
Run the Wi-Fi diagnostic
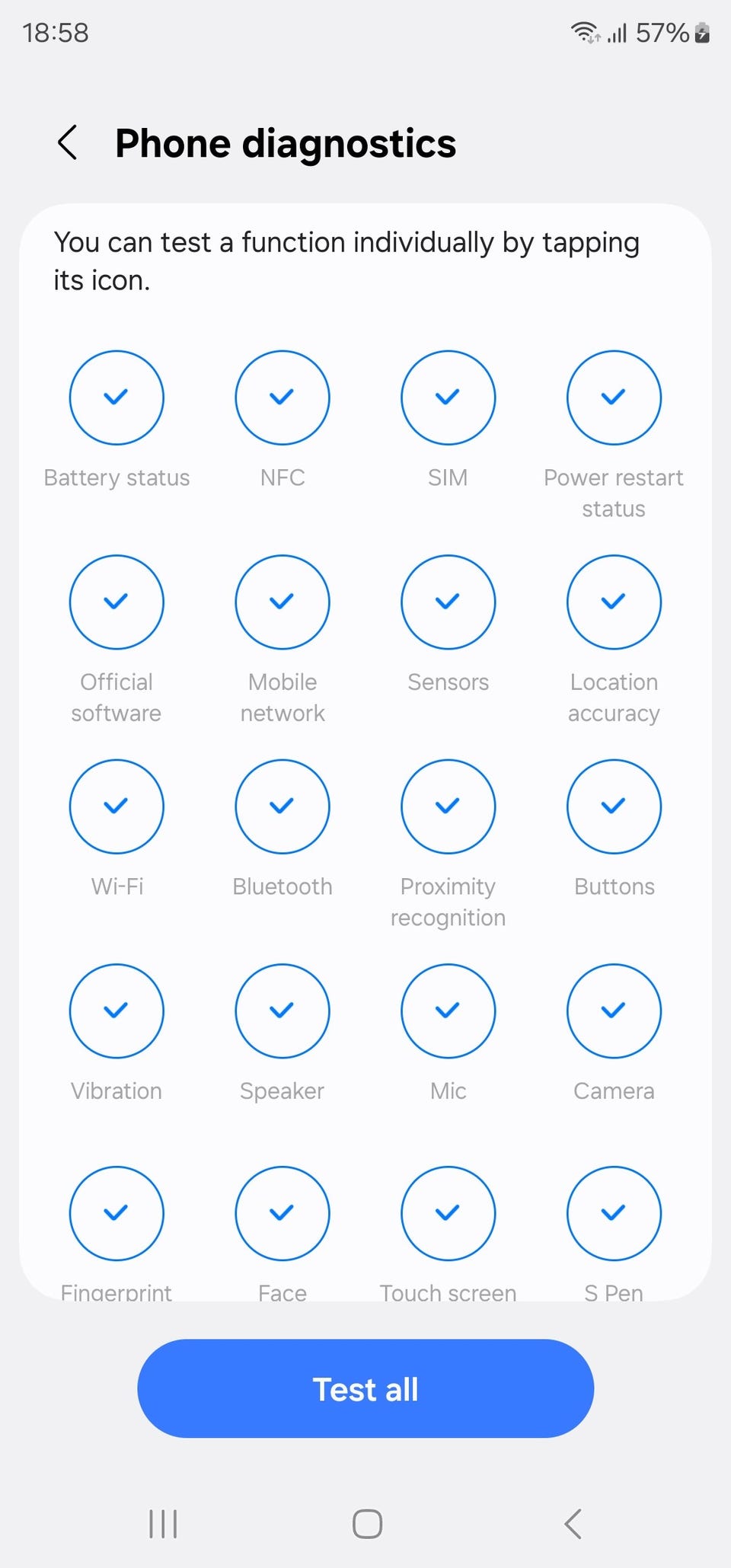pyautogui.click(x=117, y=806)
